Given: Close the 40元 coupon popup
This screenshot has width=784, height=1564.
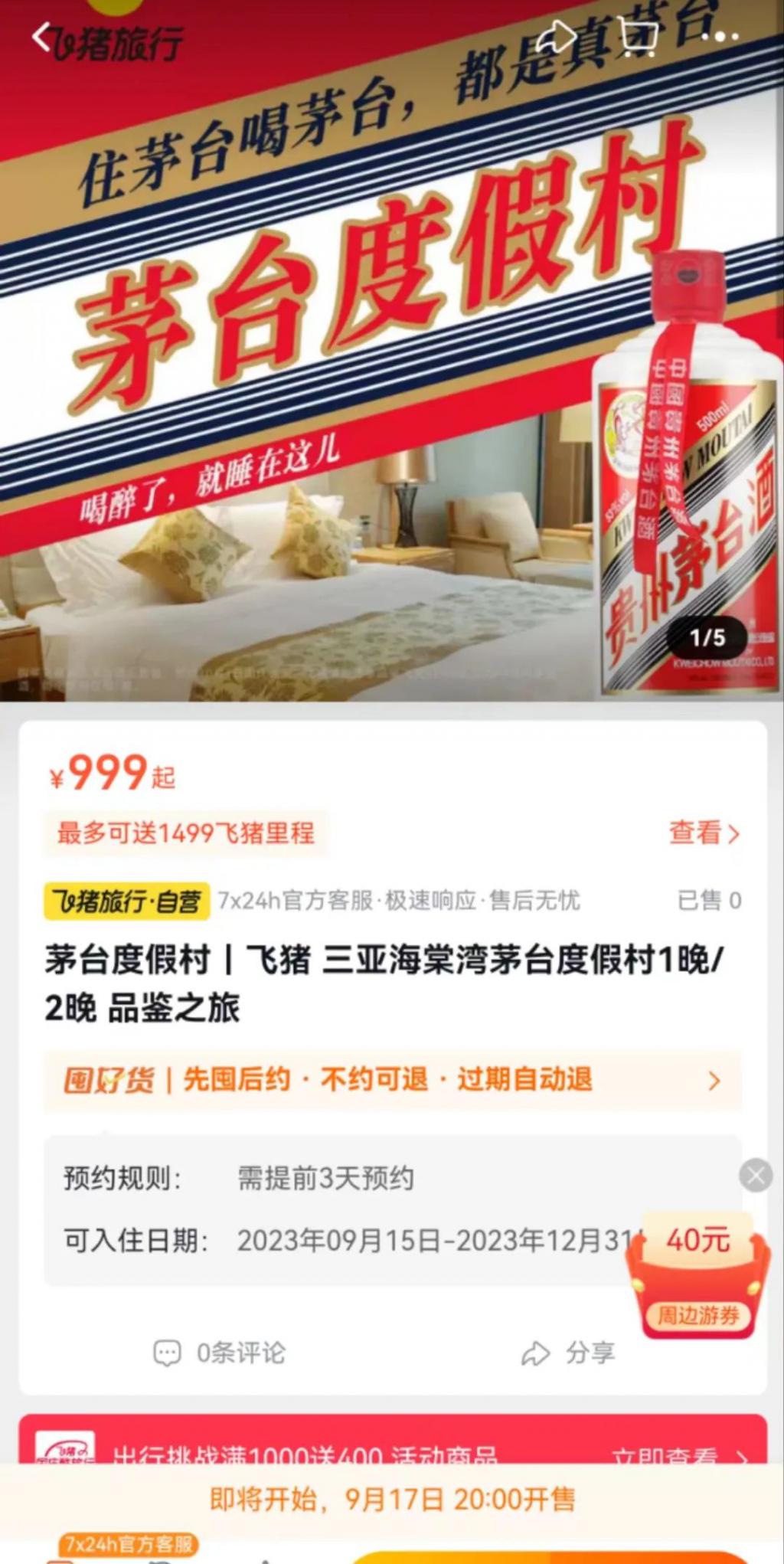Looking at the screenshot, I should point(756,1175).
